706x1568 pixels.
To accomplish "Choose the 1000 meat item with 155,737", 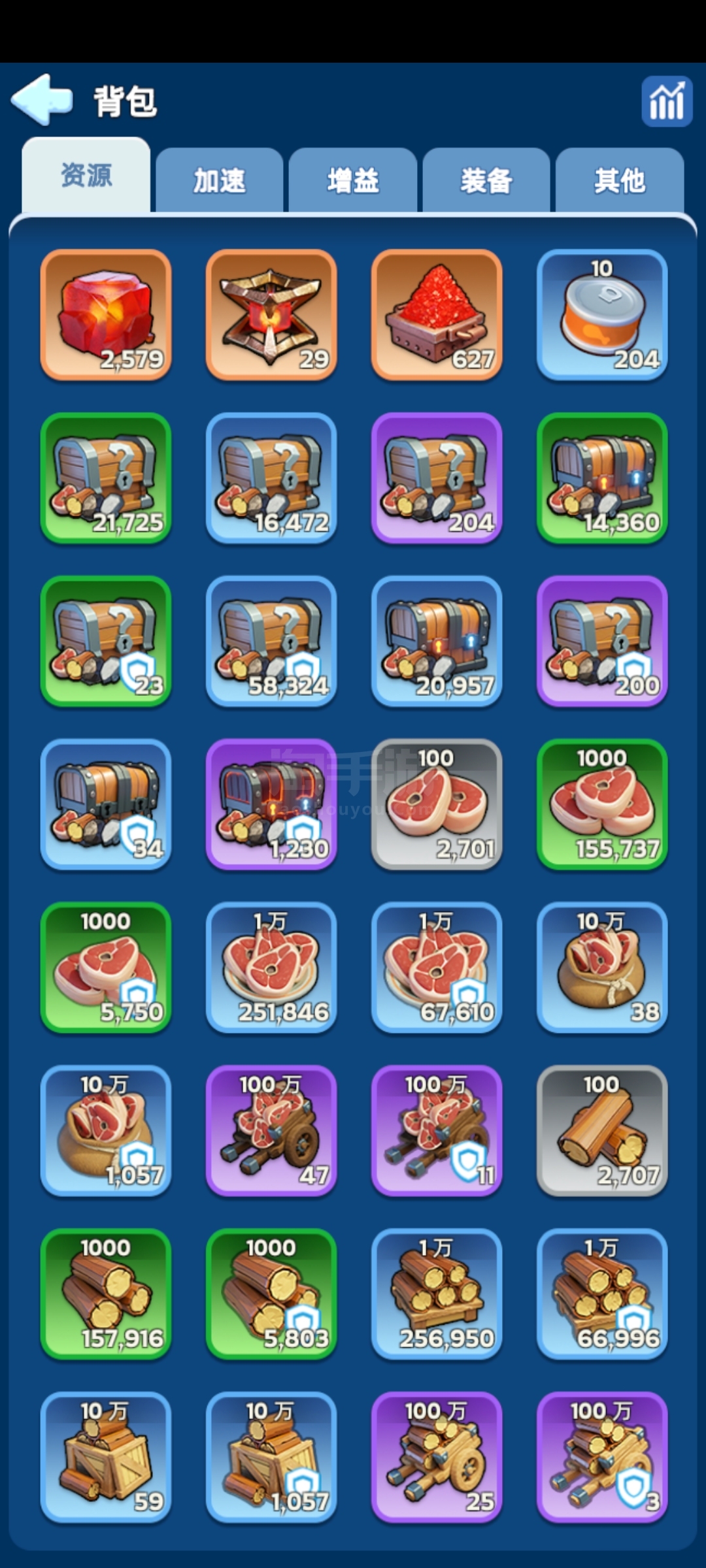I will click(x=602, y=804).
